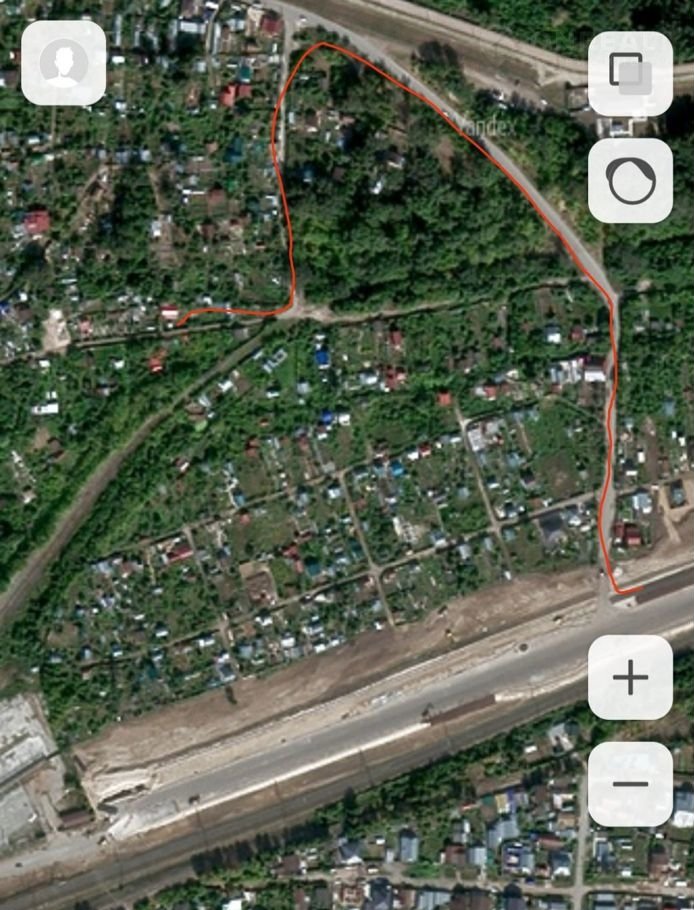Image resolution: width=694 pixels, height=910 pixels.
Task: Zoom in with the plus button
Action: pyautogui.click(x=630, y=678)
